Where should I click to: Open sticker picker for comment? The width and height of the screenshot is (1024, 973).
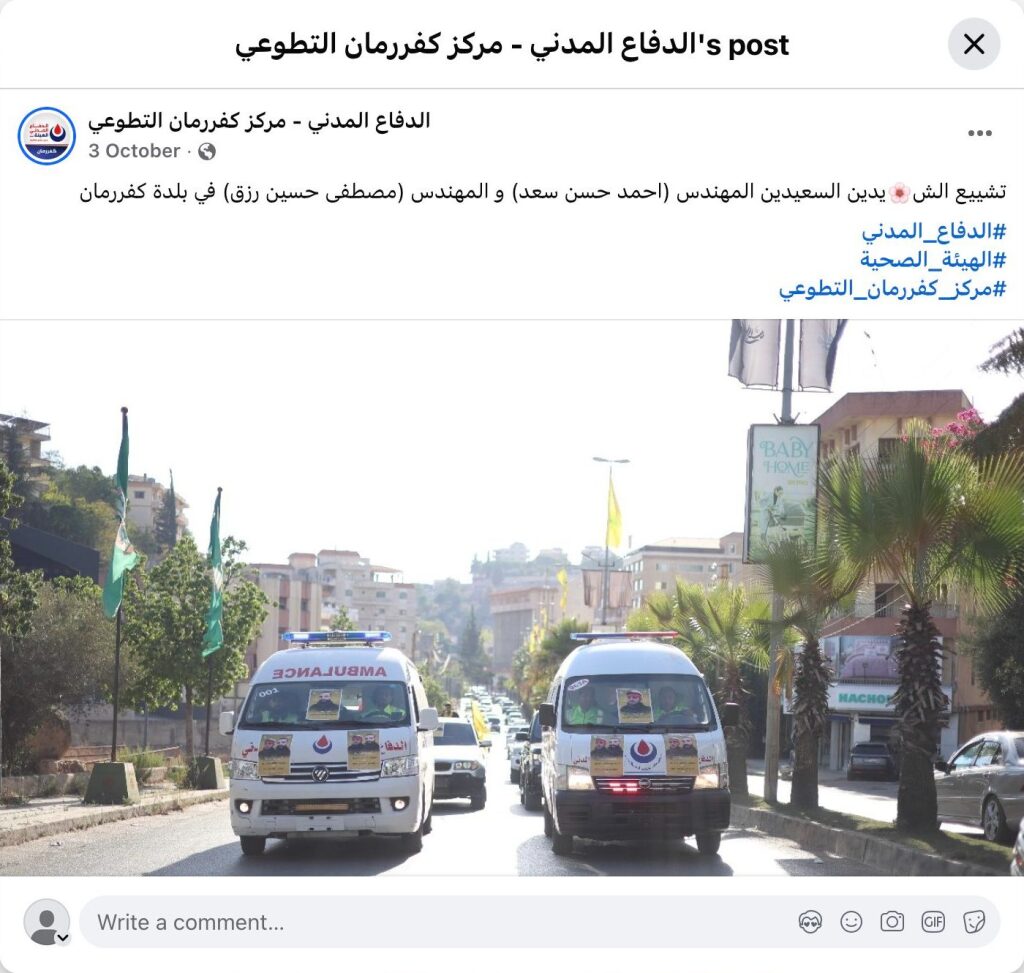(x=974, y=922)
